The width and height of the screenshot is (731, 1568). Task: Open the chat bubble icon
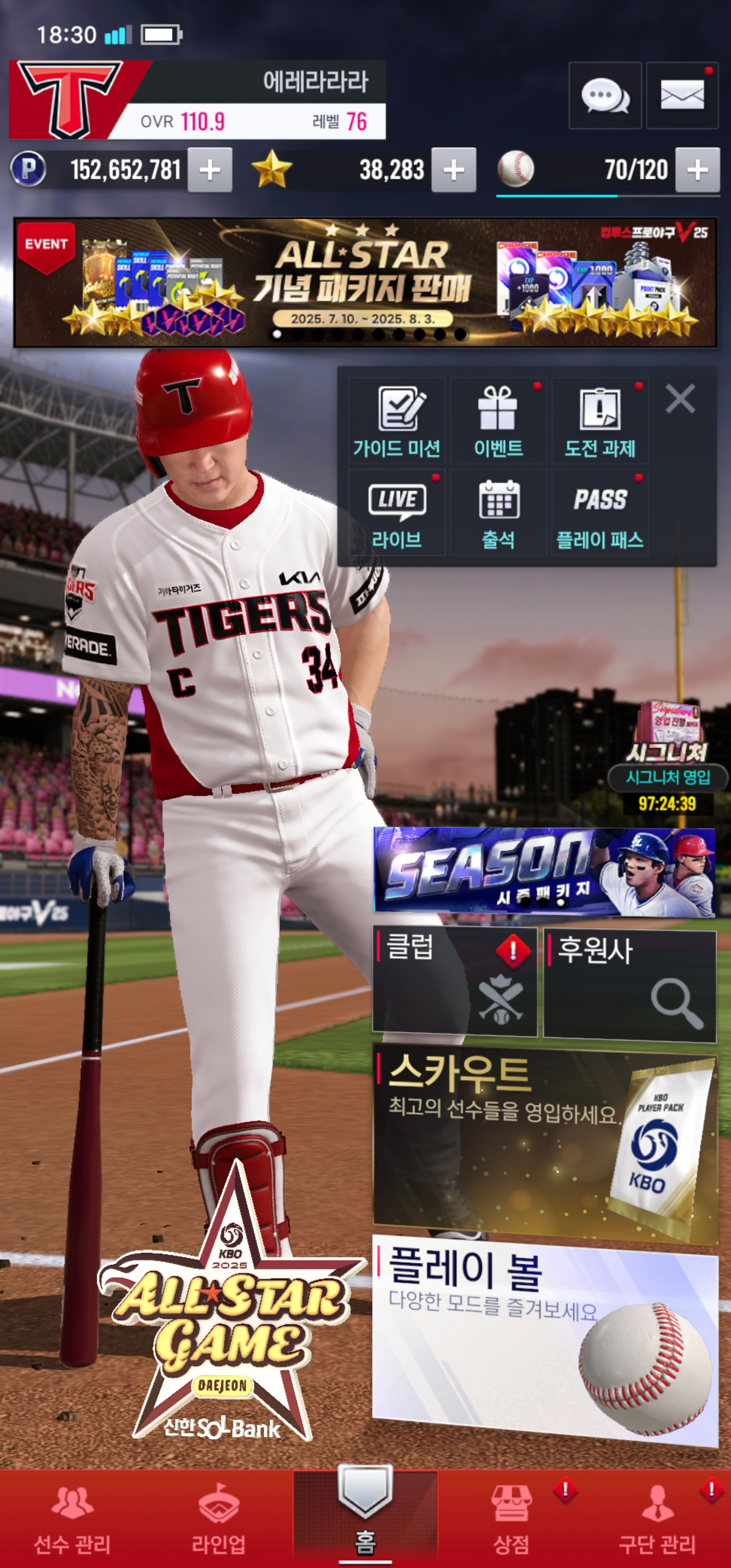(605, 95)
